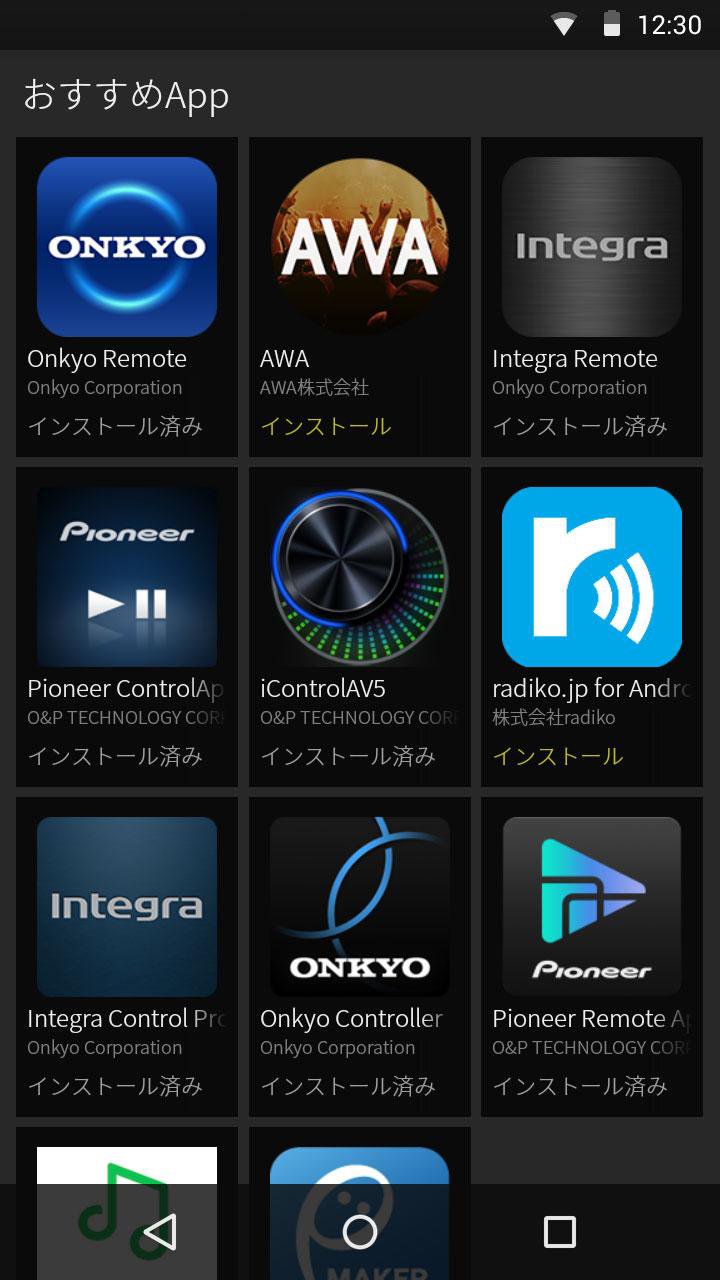Image resolution: width=720 pixels, height=1280 pixels.
Task: Select the Integra Control Pro tile
Action: 127,957
